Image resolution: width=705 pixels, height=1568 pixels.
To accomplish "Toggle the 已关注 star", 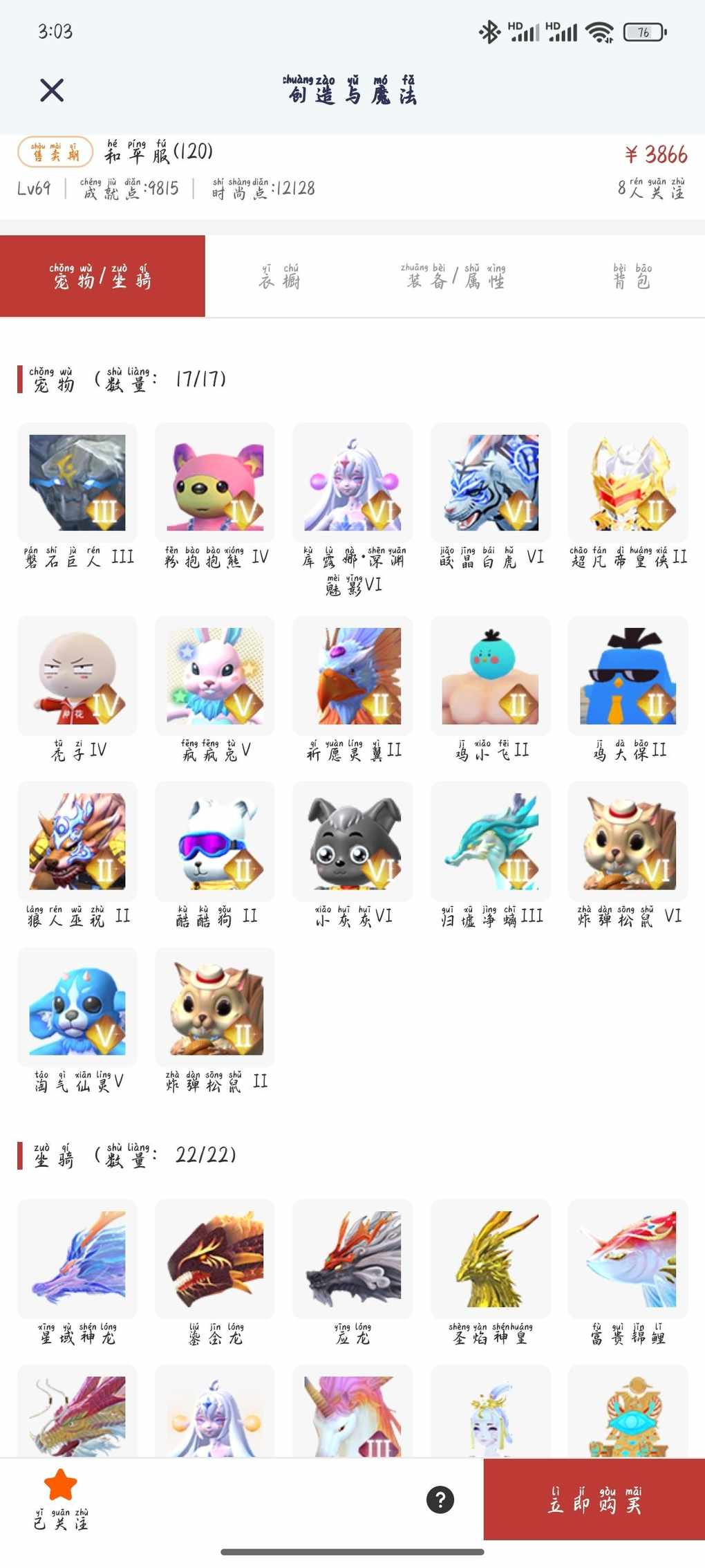I will click(60, 1485).
